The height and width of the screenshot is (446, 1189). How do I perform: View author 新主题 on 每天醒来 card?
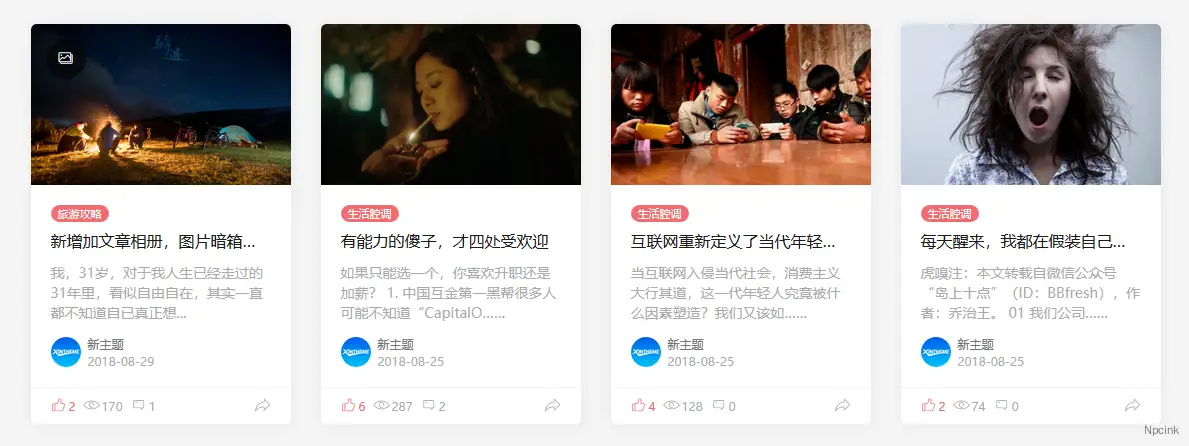[x=975, y=344]
